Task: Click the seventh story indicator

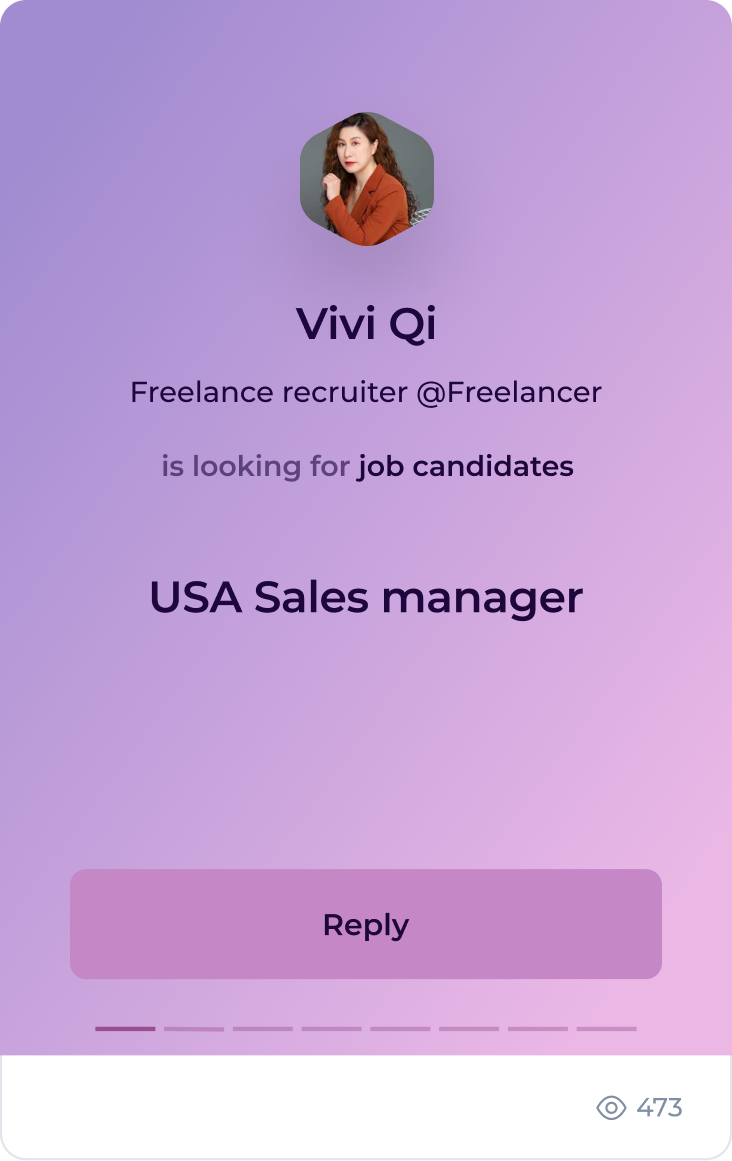Action: [x=540, y=1028]
